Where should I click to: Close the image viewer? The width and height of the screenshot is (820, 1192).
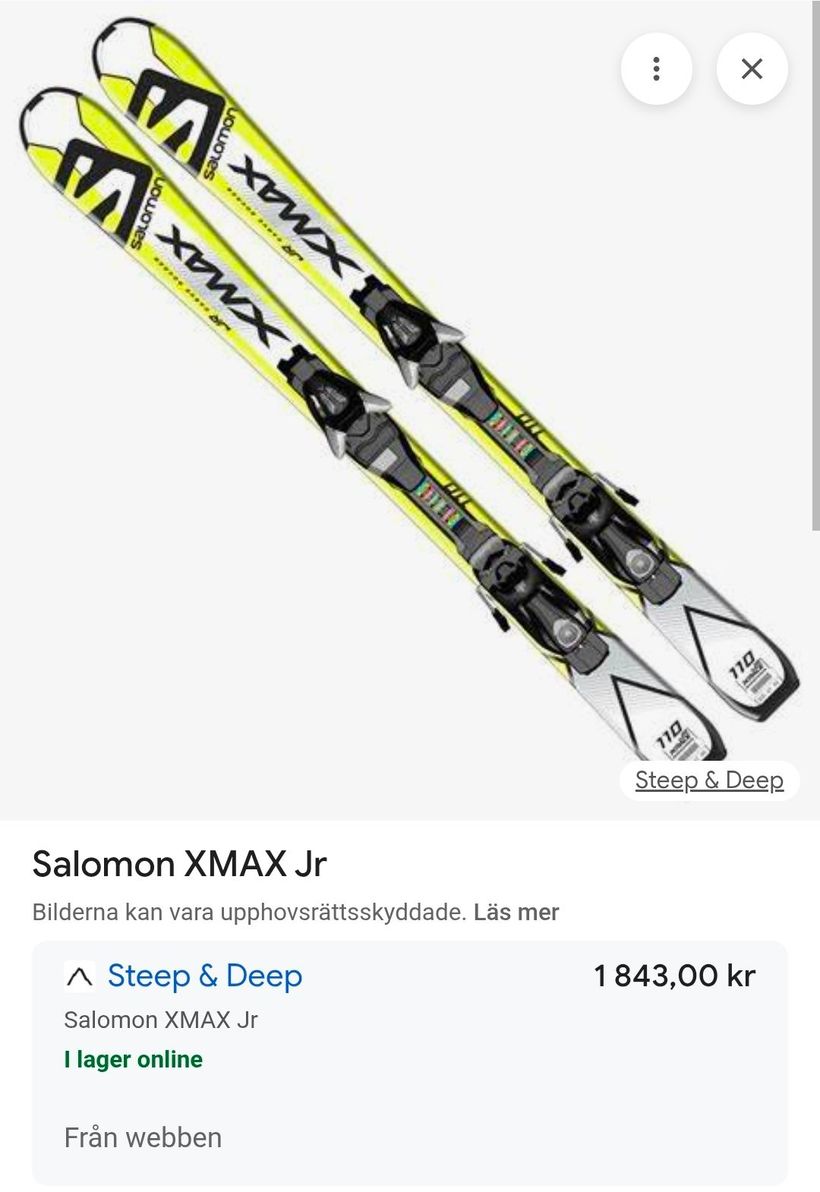[752, 69]
